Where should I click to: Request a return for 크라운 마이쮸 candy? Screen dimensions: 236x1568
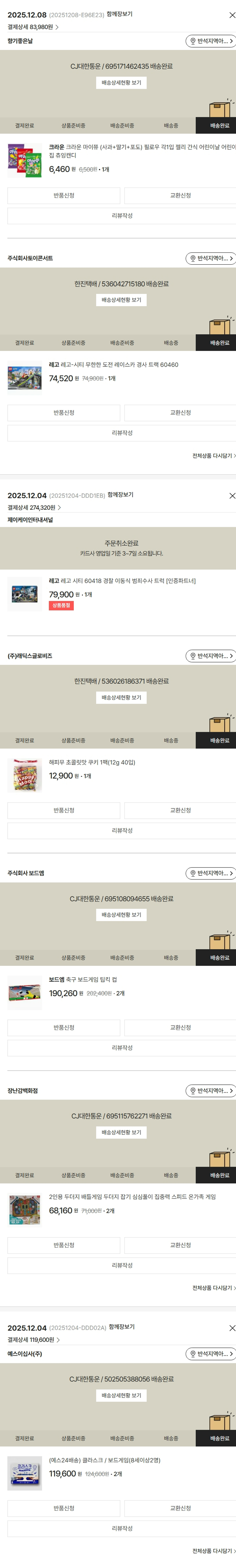tap(64, 195)
